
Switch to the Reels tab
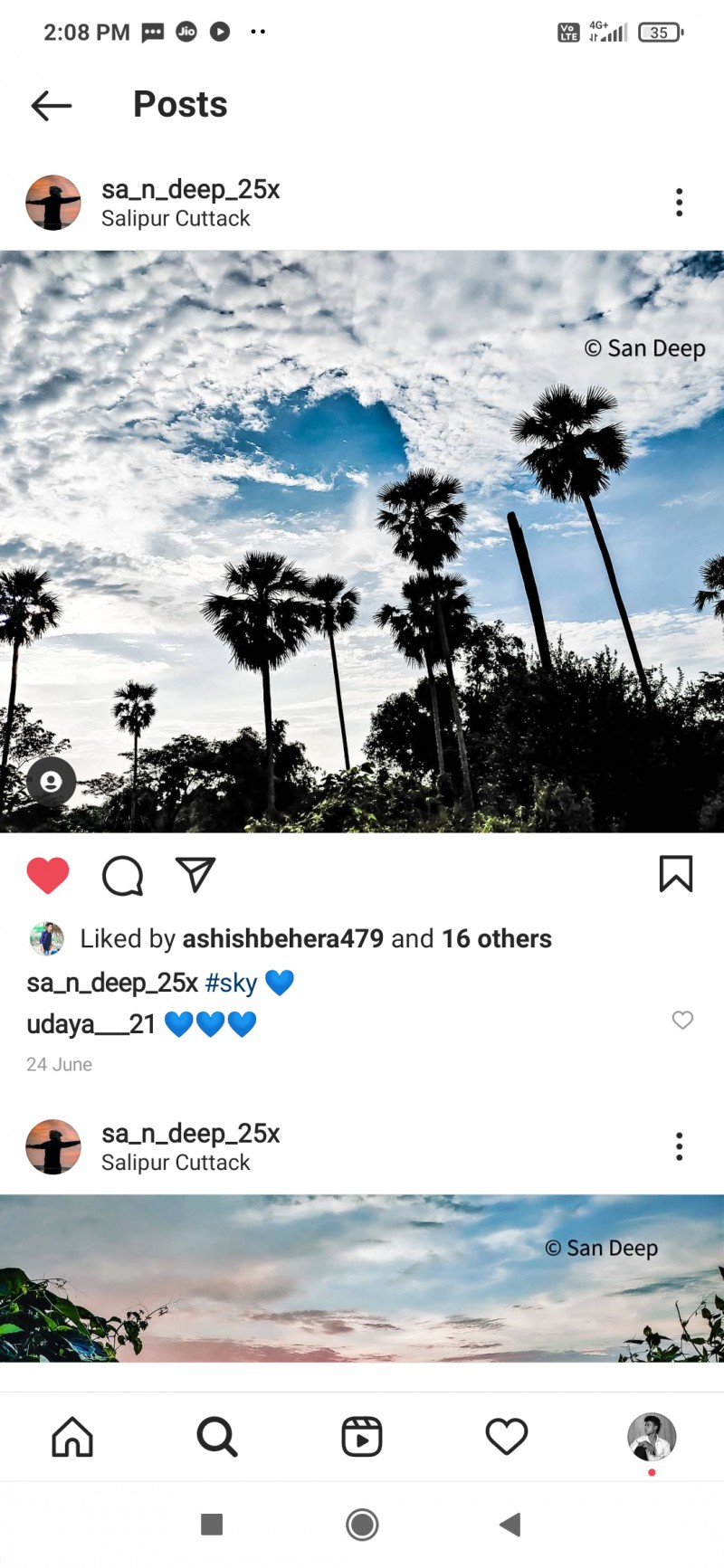point(362,1436)
